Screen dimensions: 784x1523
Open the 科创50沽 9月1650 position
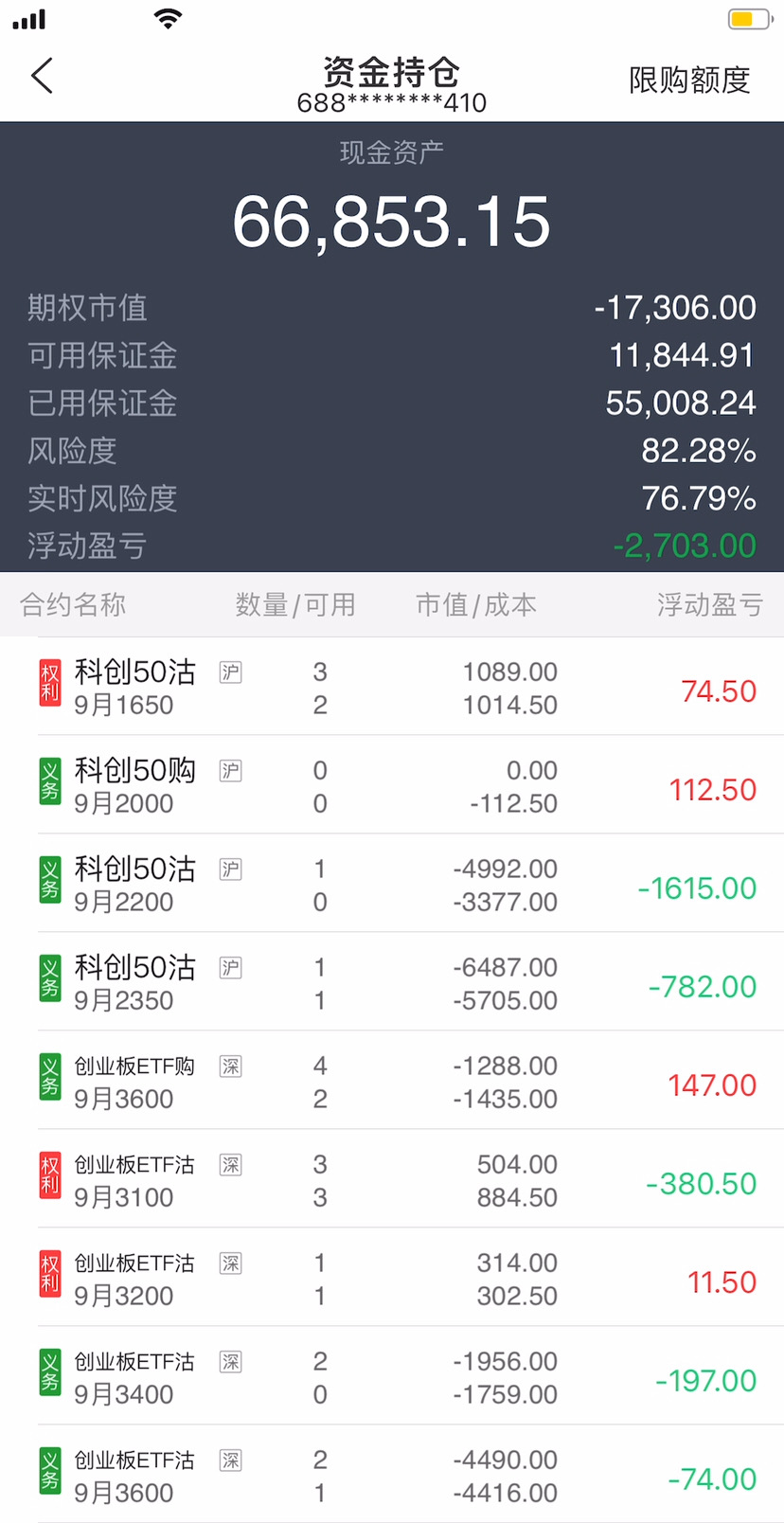point(392,687)
